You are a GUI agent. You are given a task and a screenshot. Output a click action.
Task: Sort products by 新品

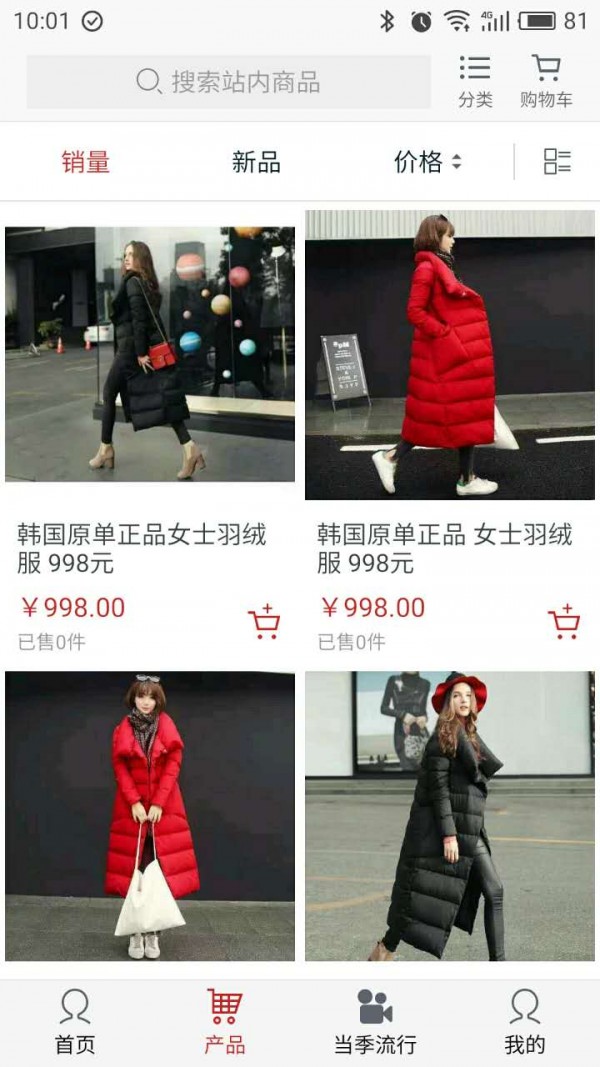point(256,162)
